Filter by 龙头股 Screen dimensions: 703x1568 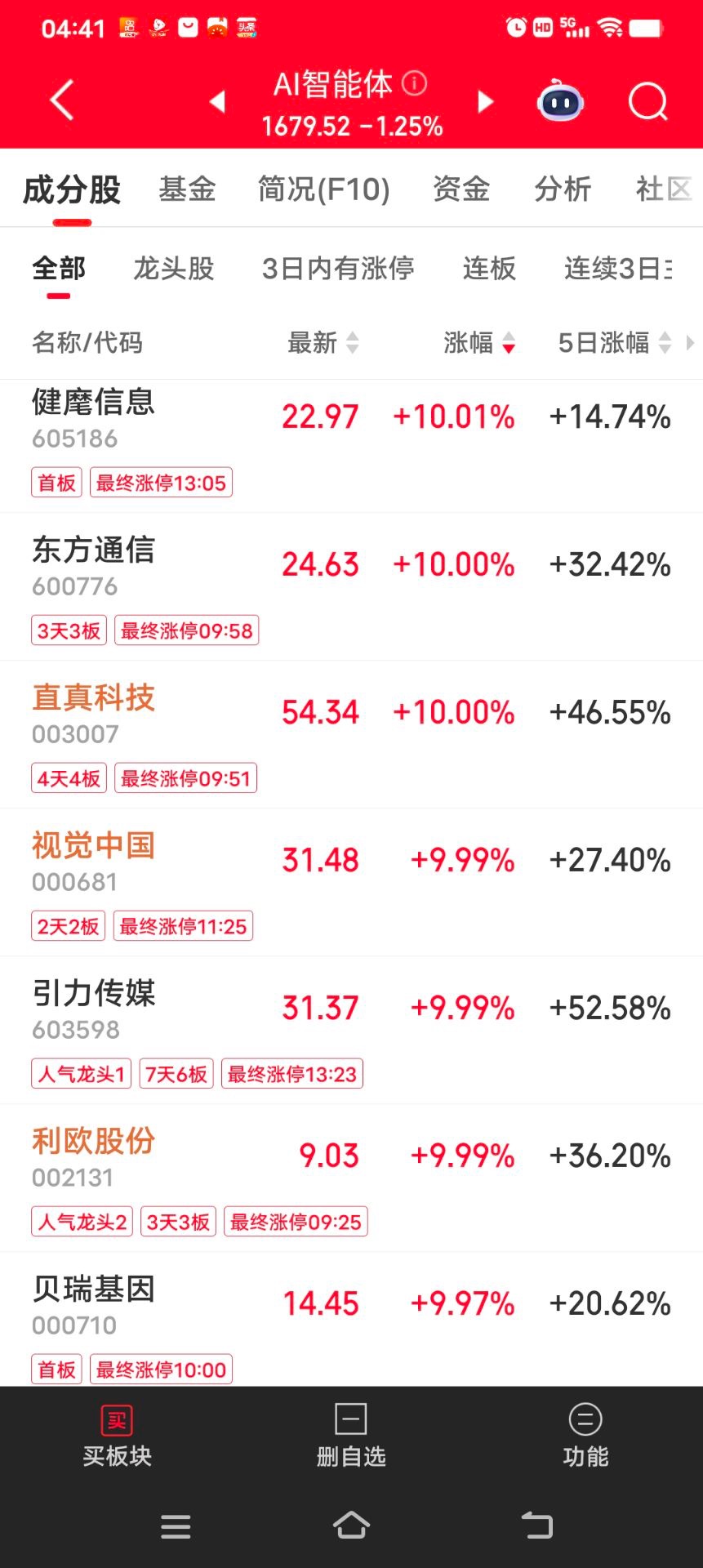click(173, 268)
